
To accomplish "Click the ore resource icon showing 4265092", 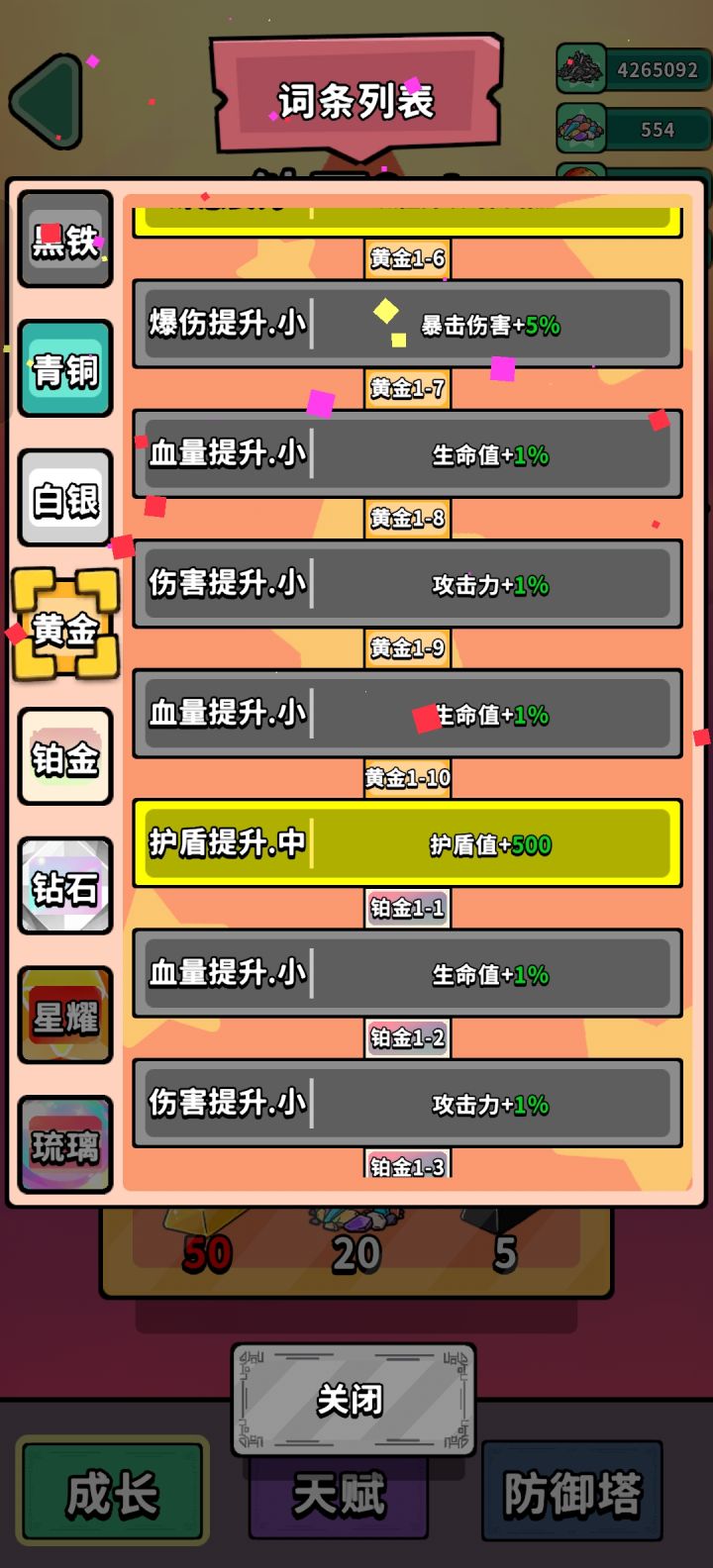I will [582, 69].
